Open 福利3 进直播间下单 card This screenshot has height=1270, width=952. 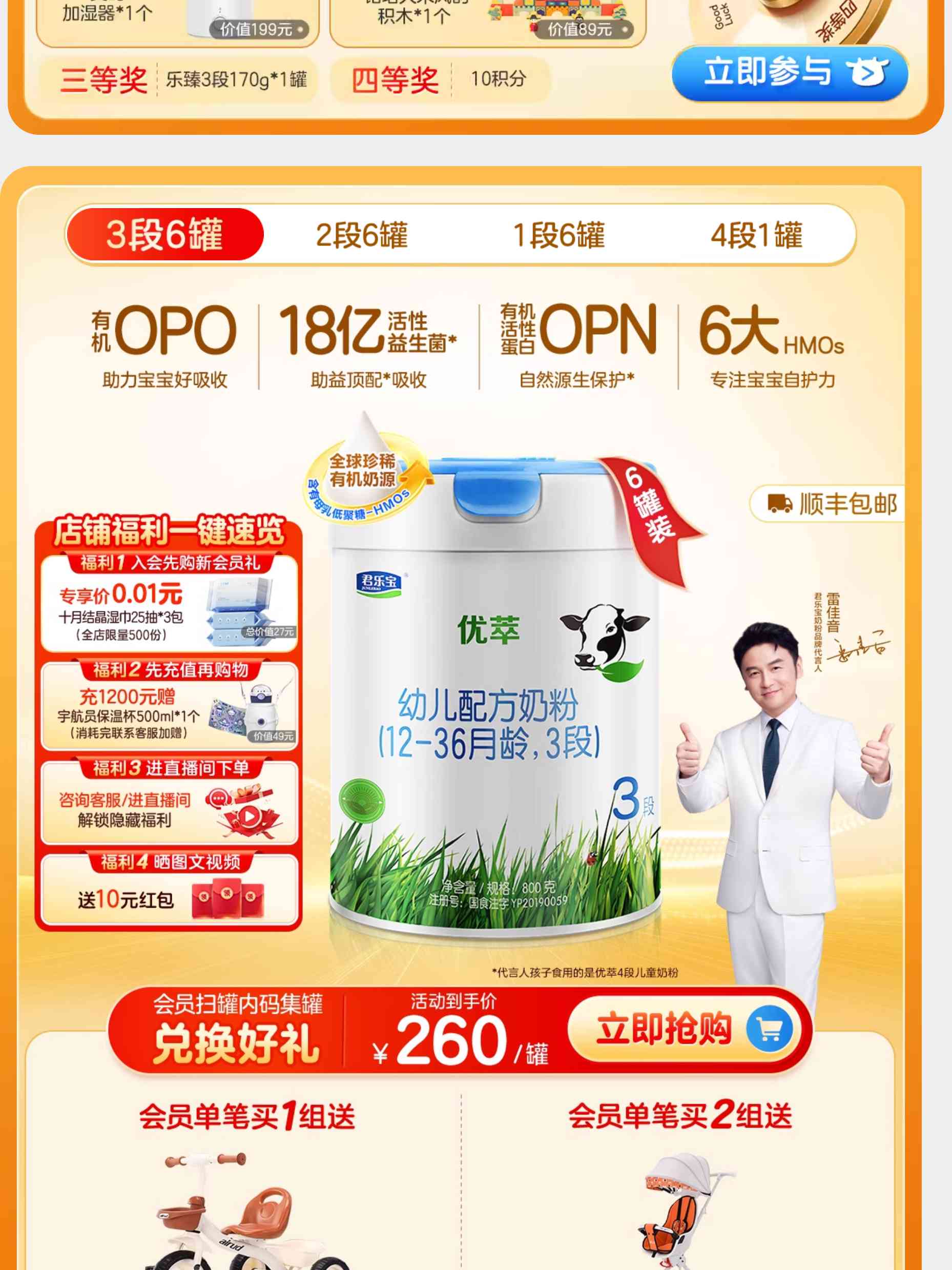(x=169, y=804)
